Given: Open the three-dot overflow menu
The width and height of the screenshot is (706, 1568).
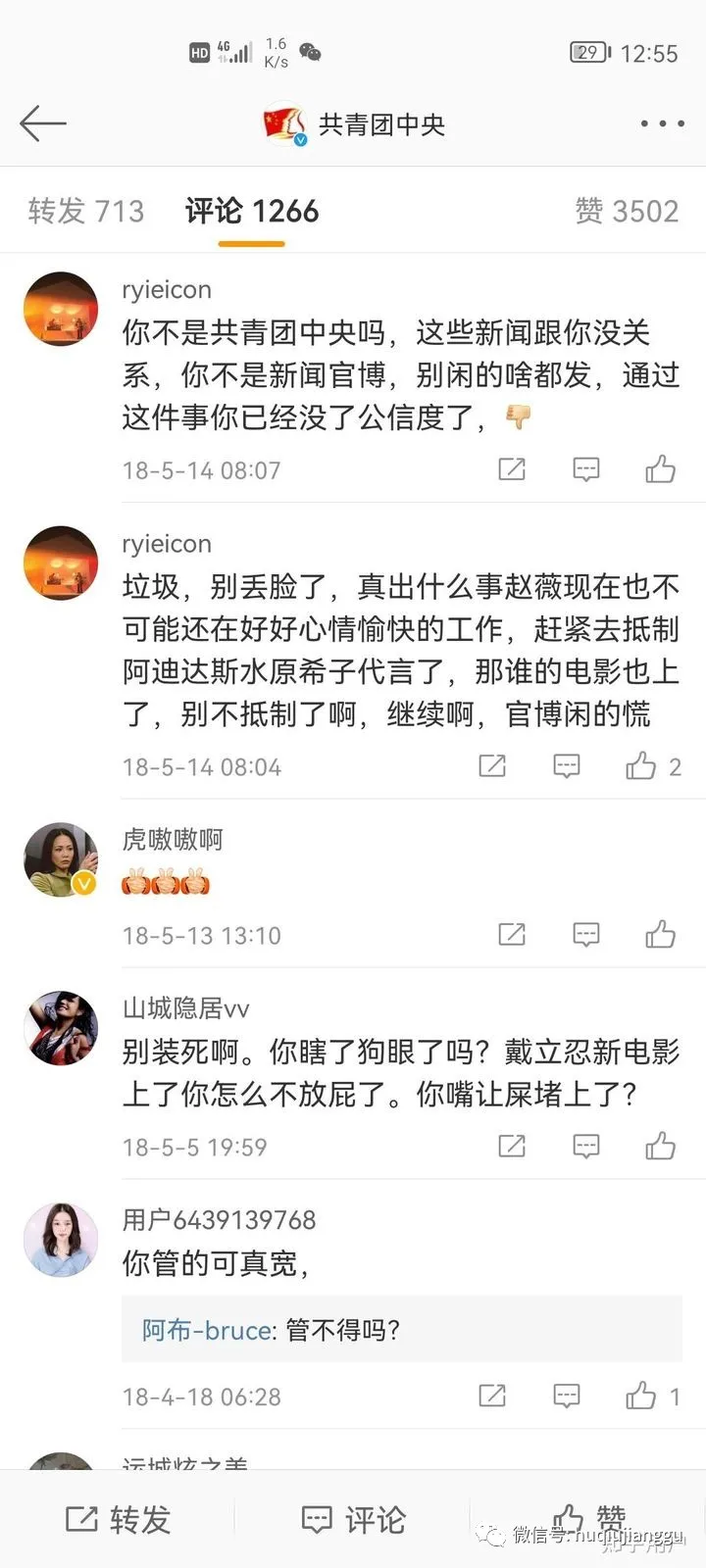Looking at the screenshot, I should tap(662, 124).
